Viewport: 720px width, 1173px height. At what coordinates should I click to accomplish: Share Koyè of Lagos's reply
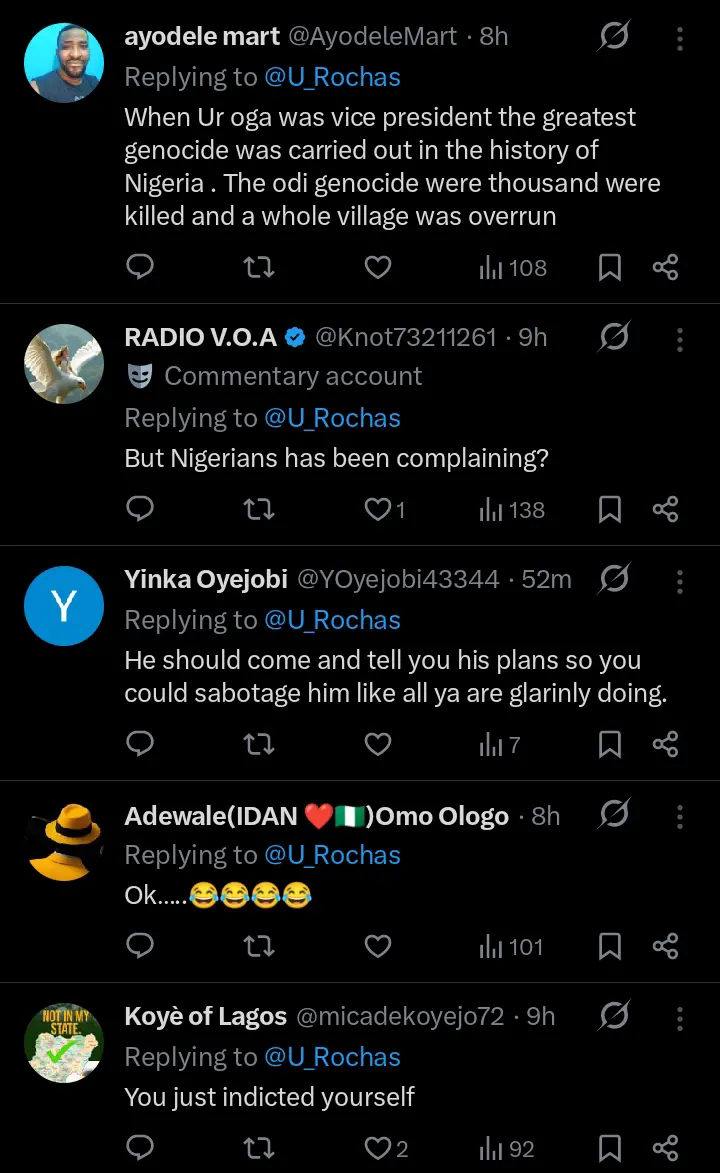[665, 1148]
